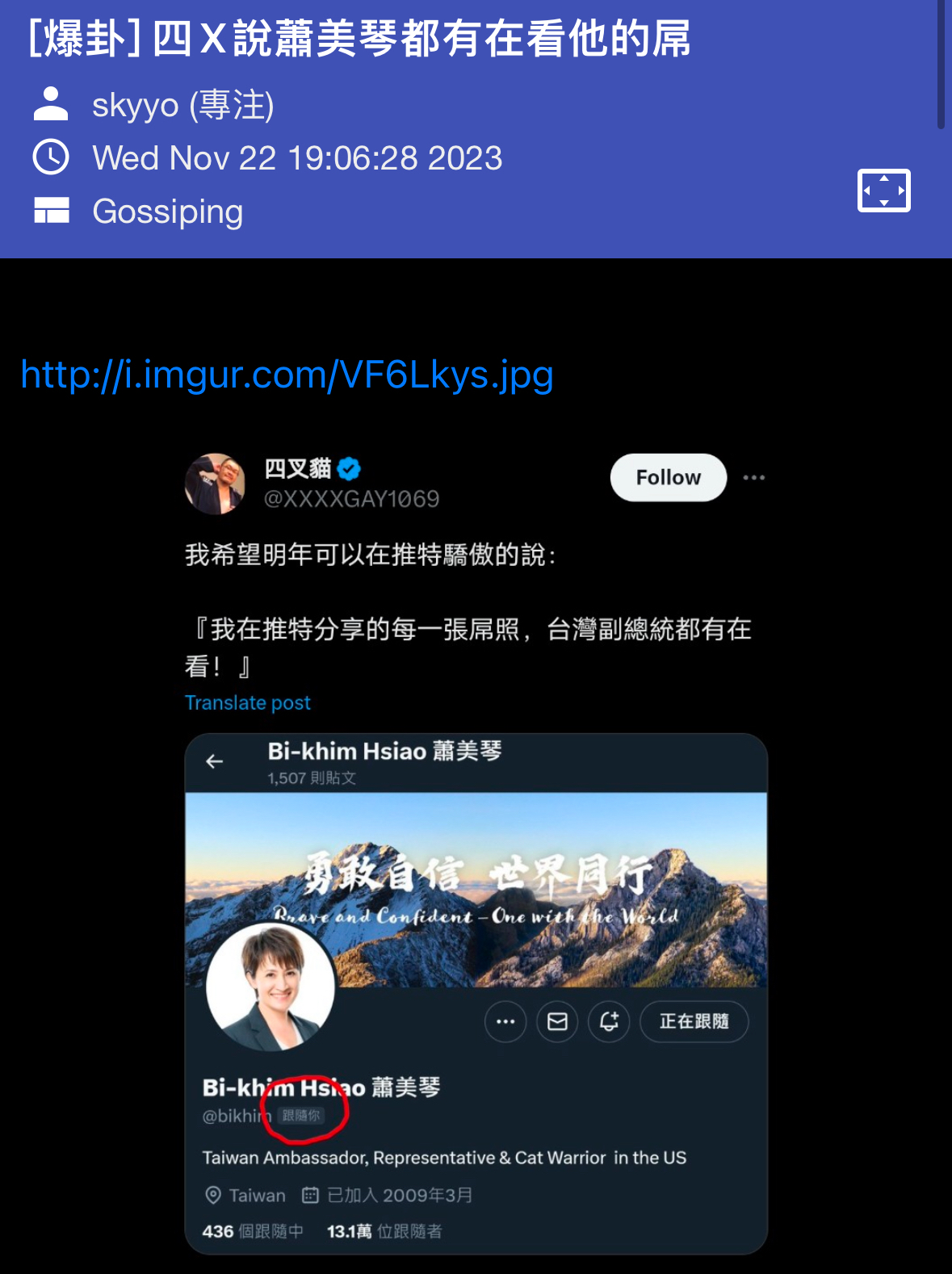Screen dimensions: 952x1274
Task: Open the imgur image link
Action: (x=287, y=375)
